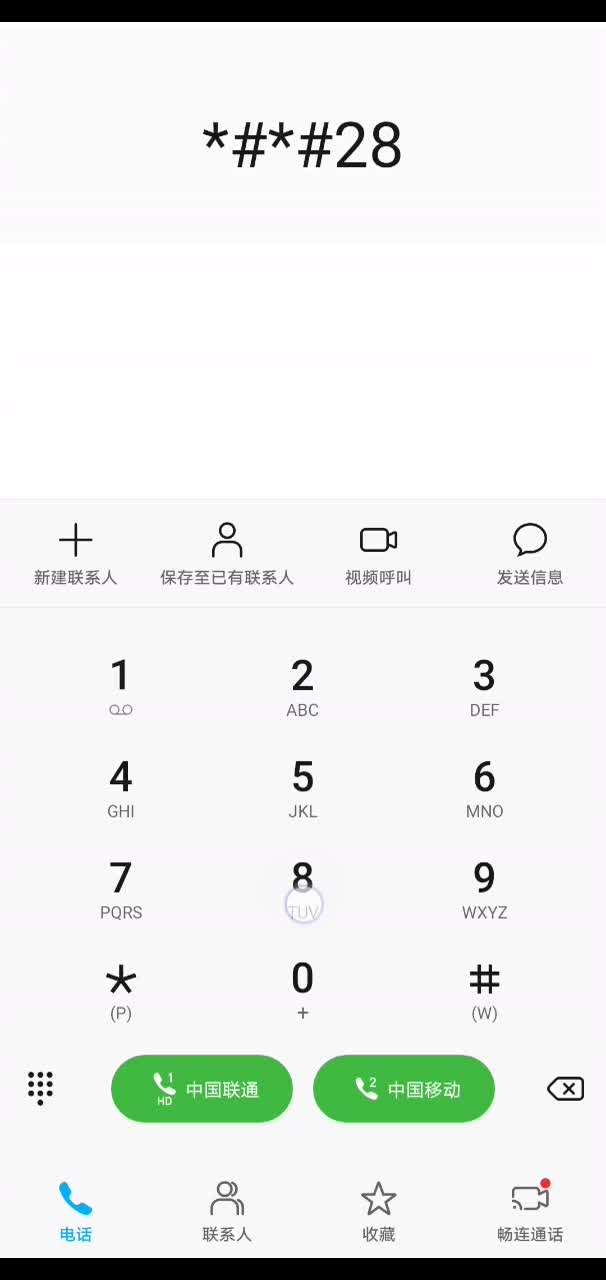Screen dimensions: 606x1280
Task: Switch to the 联系人 tab
Action: 227,1211
